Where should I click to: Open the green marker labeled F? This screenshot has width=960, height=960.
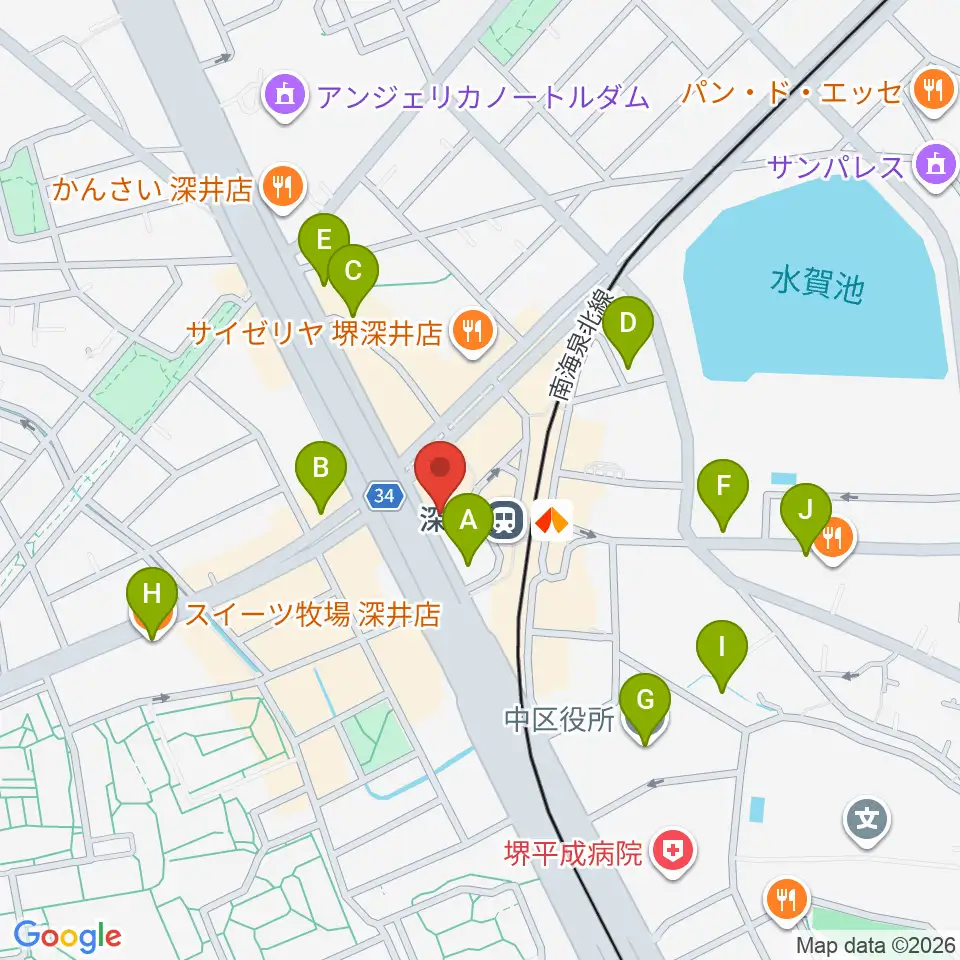(723, 495)
